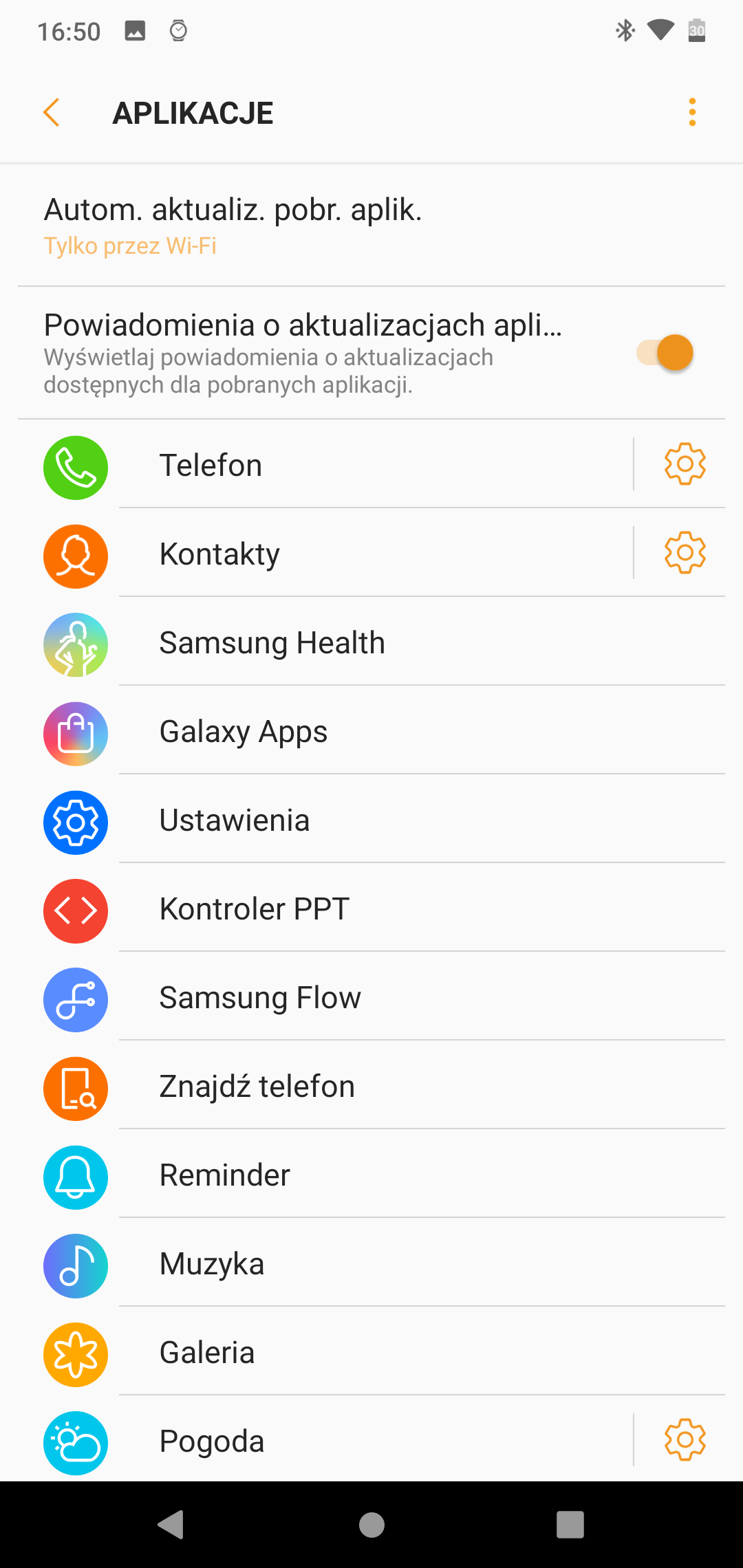Open Autom. aktualiz. pobr. aplik. setting
This screenshot has height=1568, width=743.
tap(371, 226)
